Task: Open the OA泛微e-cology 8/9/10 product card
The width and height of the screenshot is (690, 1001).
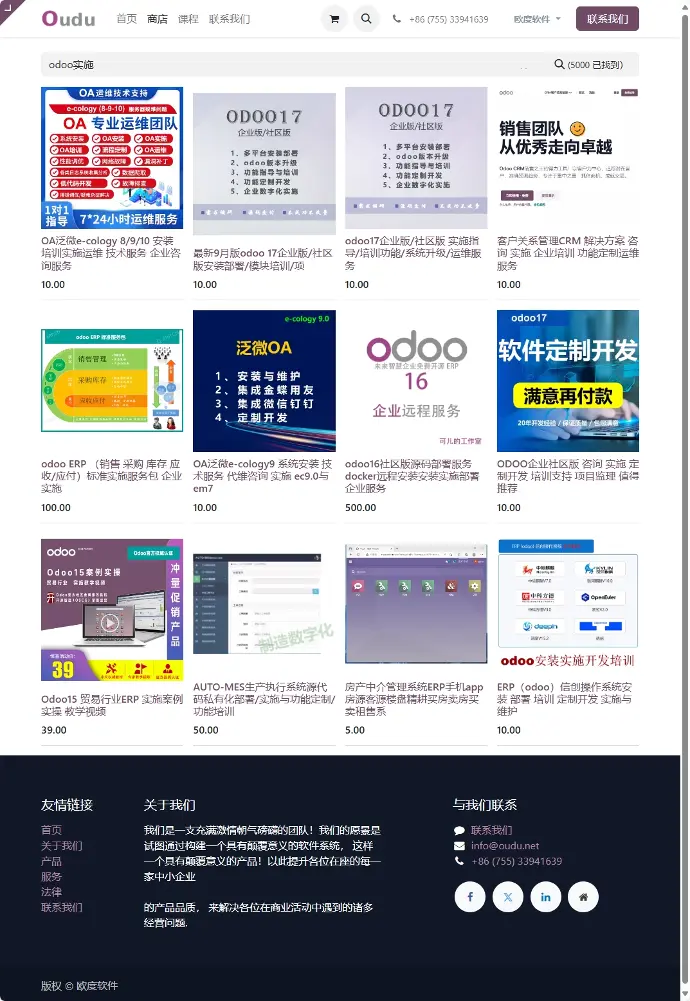Action: point(111,158)
